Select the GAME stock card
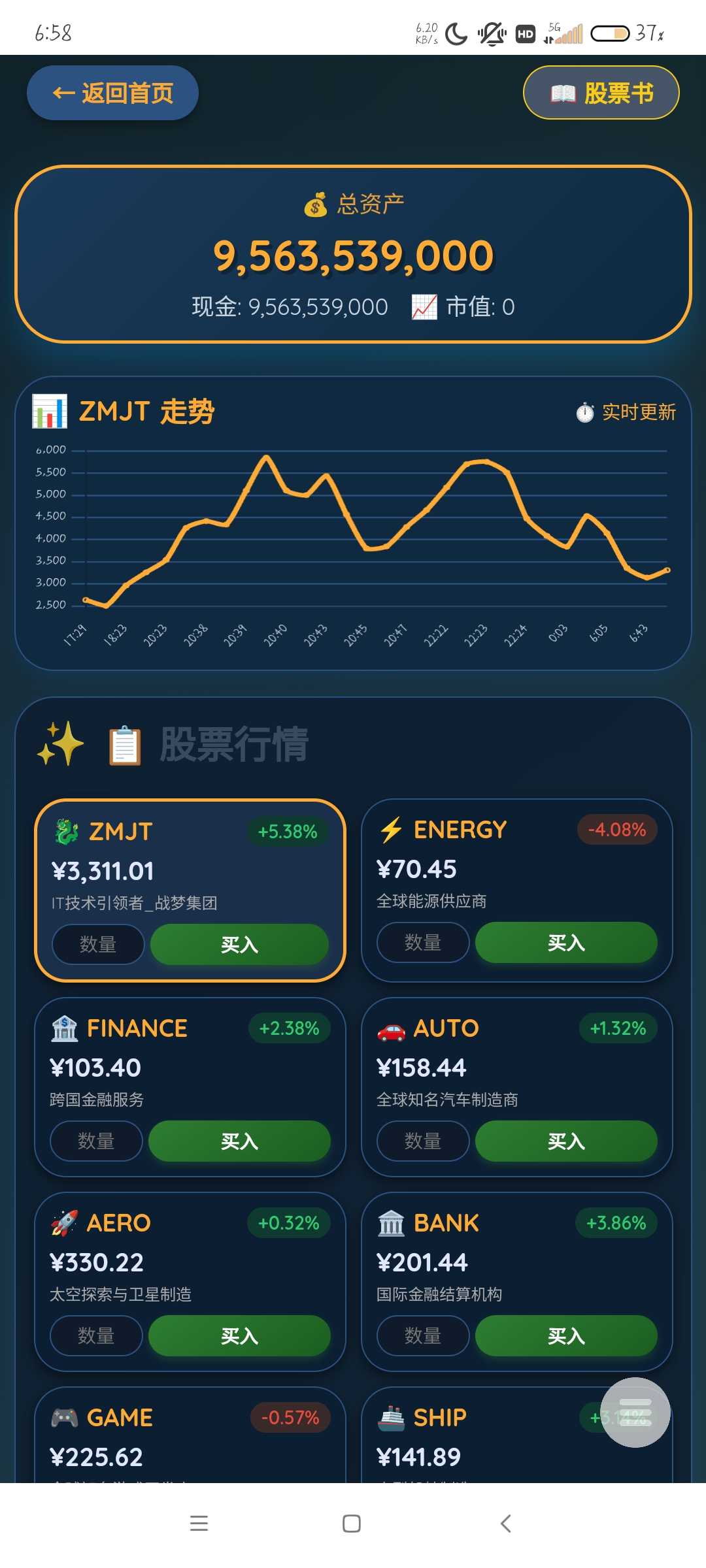Image resolution: width=706 pixels, height=1568 pixels. click(190, 1435)
